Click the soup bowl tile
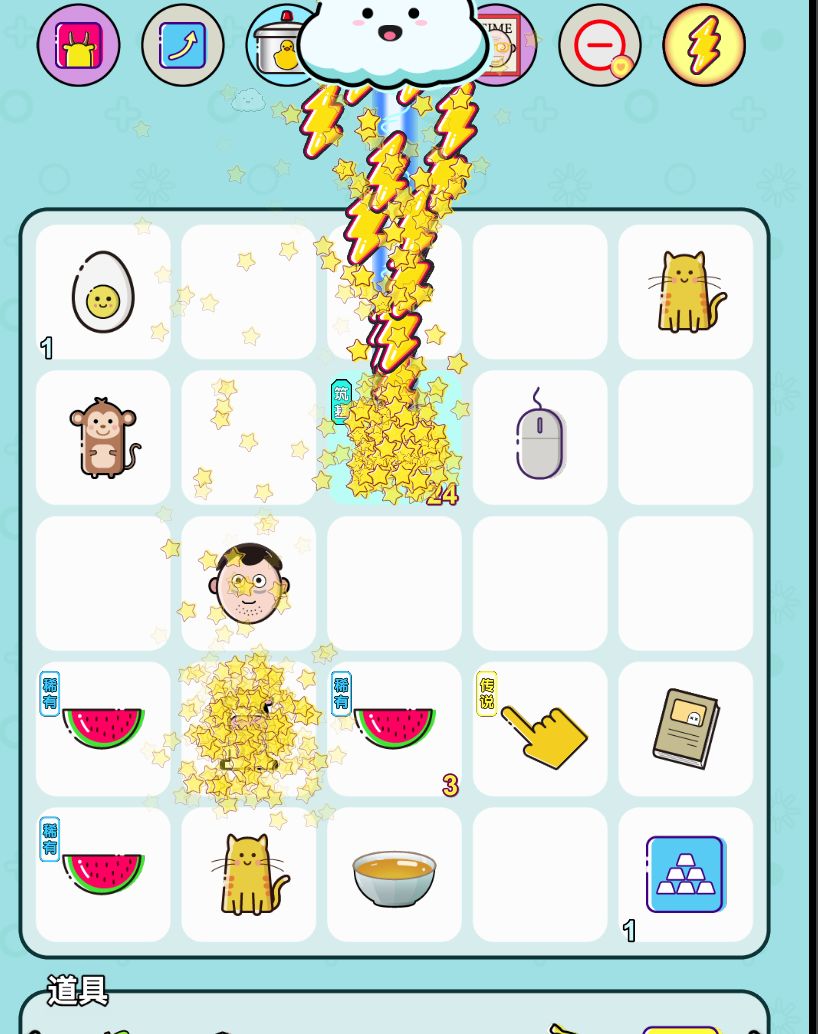 click(394, 874)
